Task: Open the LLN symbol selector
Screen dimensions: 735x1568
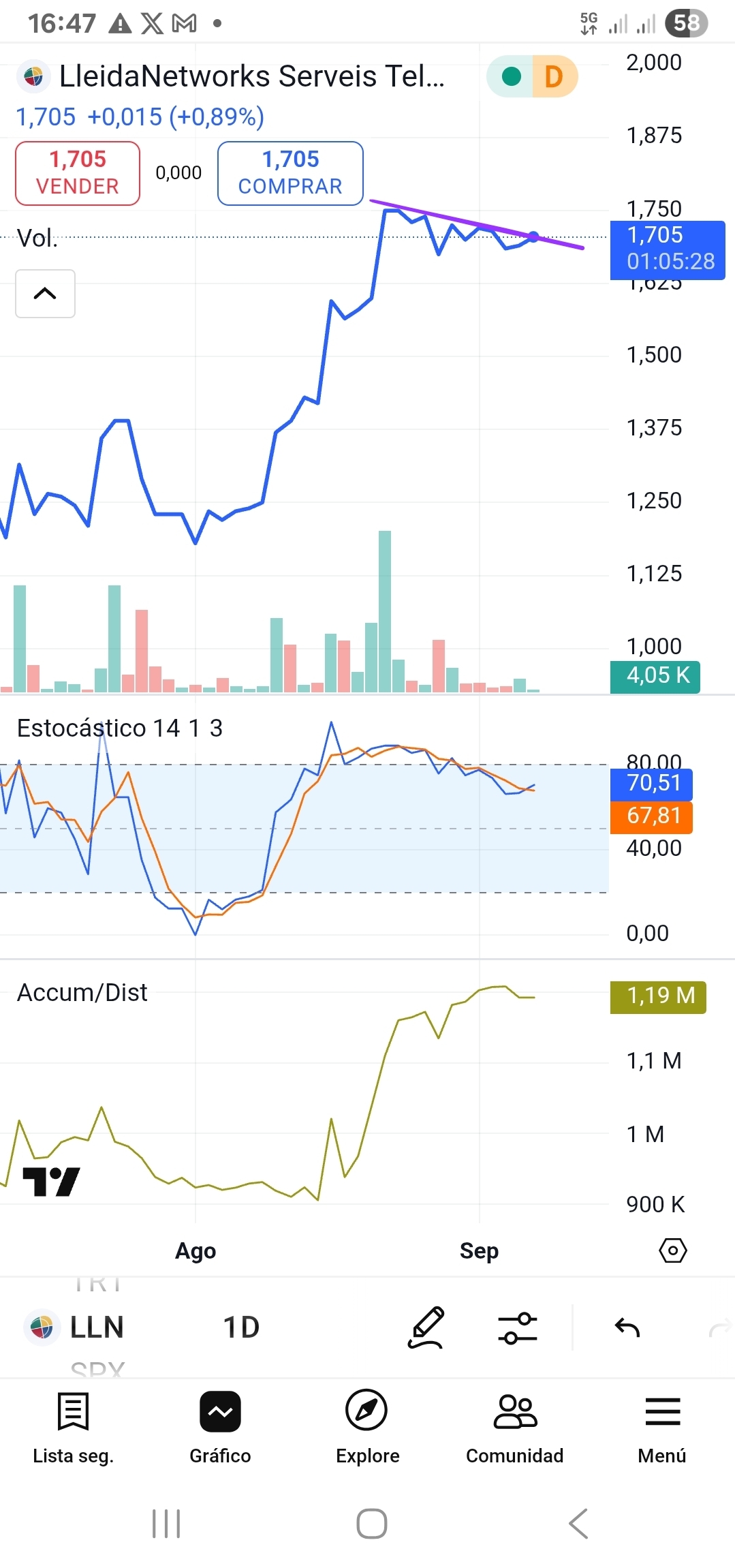Action: click(75, 1327)
